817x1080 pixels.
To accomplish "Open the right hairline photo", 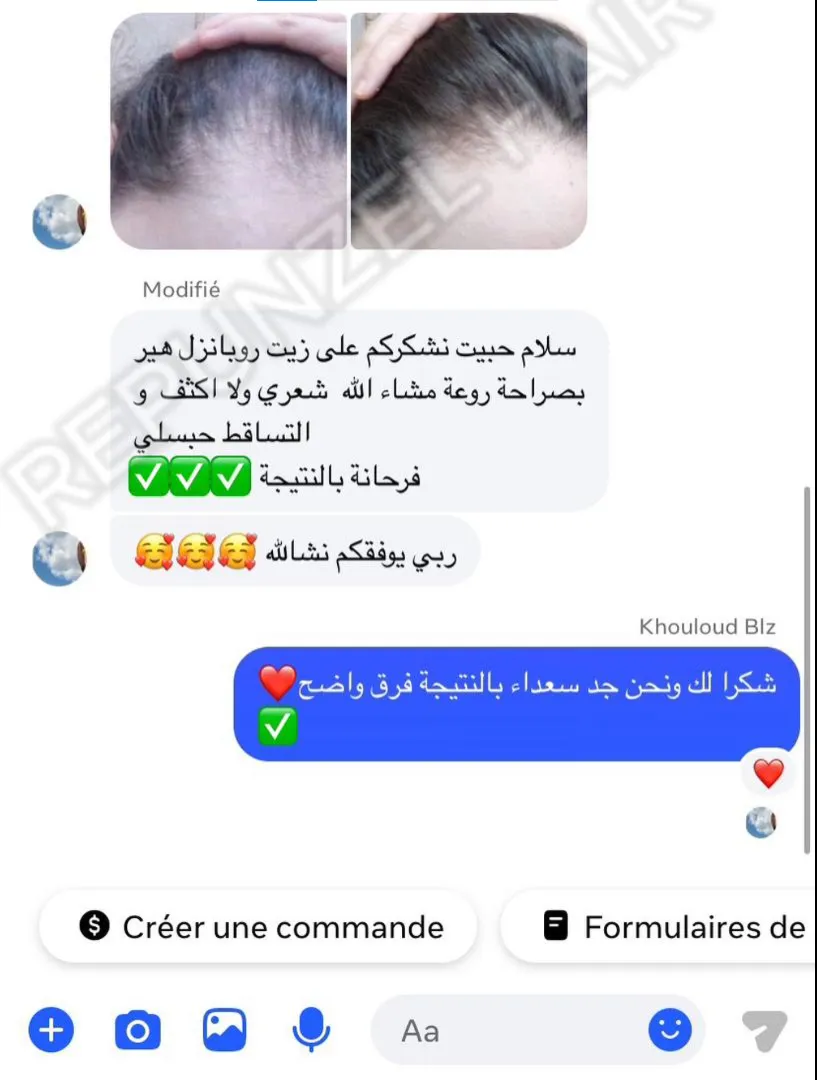I will coord(469,131).
